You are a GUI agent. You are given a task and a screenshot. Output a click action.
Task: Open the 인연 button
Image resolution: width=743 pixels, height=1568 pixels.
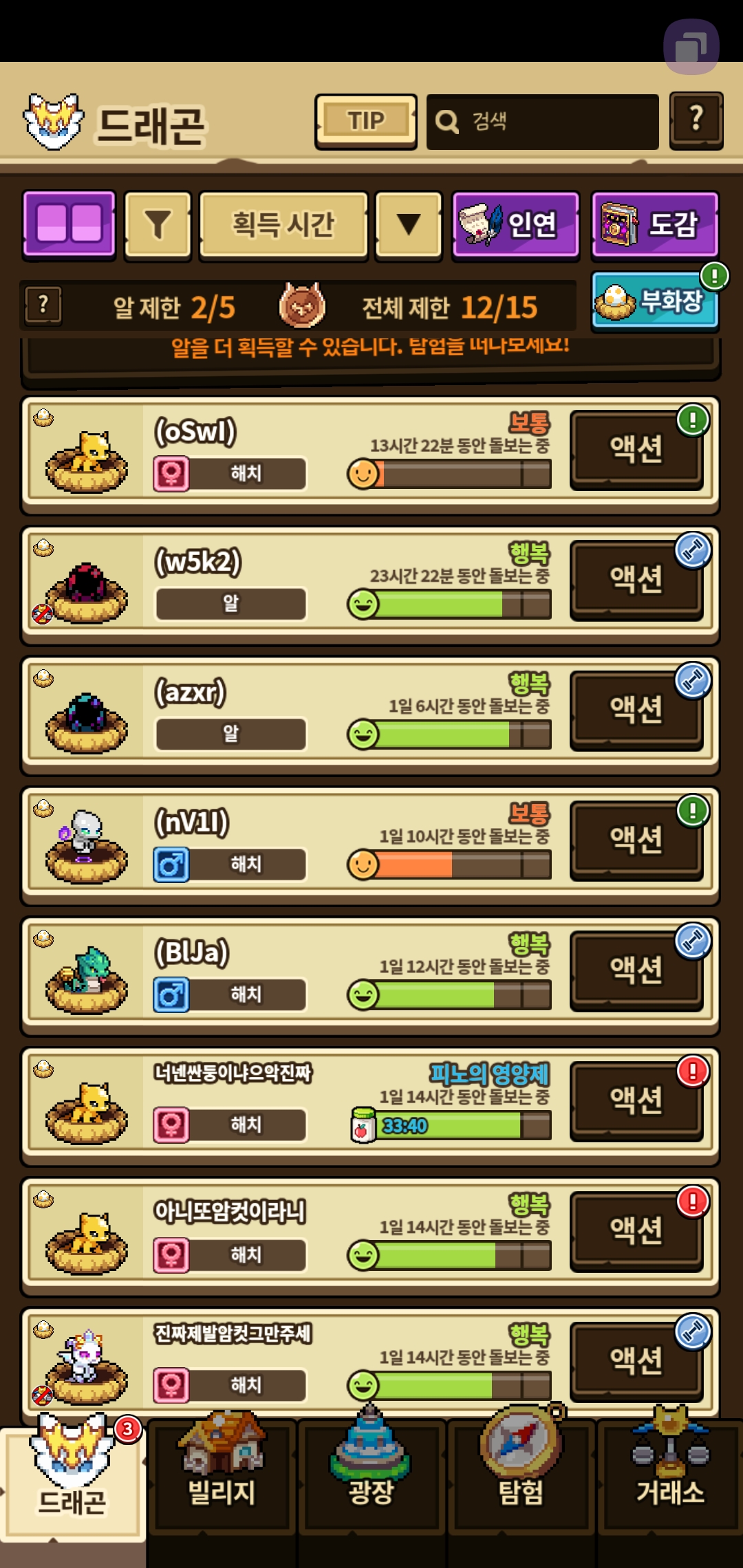[515, 225]
